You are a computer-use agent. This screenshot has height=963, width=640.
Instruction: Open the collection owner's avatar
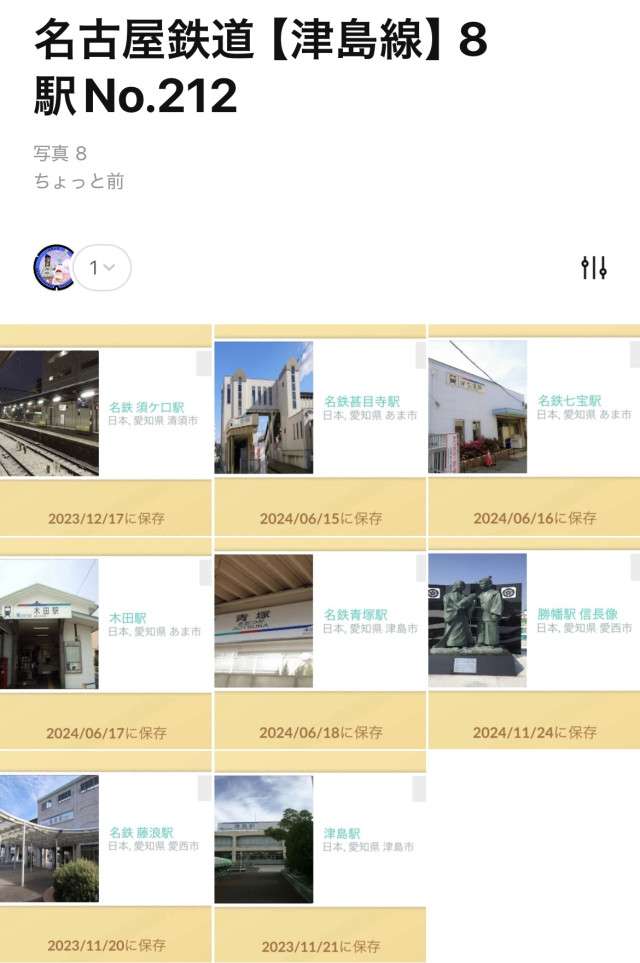click(x=54, y=267)
